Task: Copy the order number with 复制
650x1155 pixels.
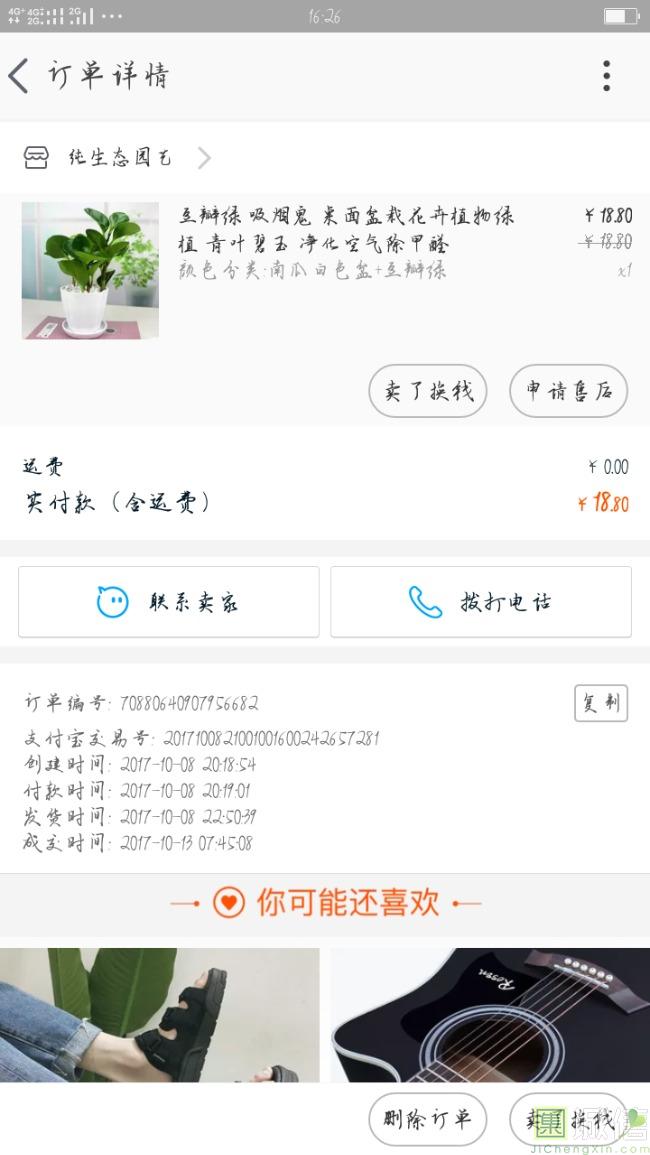Action: pyautogui.click(x=600, y=703)
